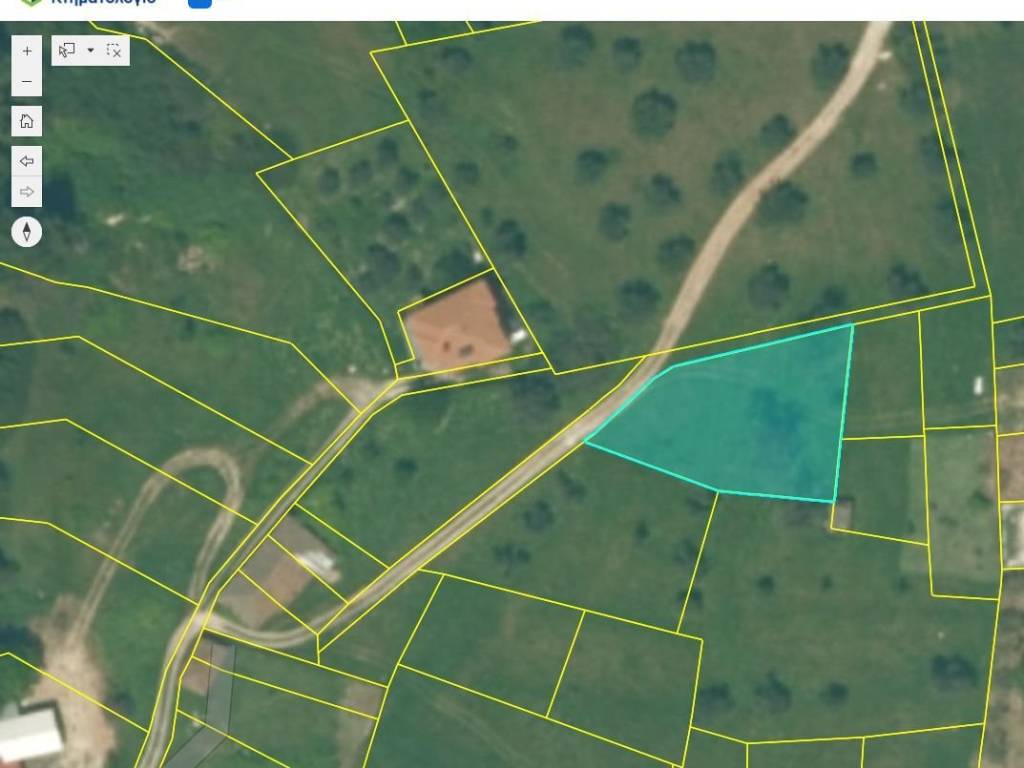The height and width of the screenshot is (768, 1024).
Task: Return map to the home extent
Action: [x=27, y=122]
